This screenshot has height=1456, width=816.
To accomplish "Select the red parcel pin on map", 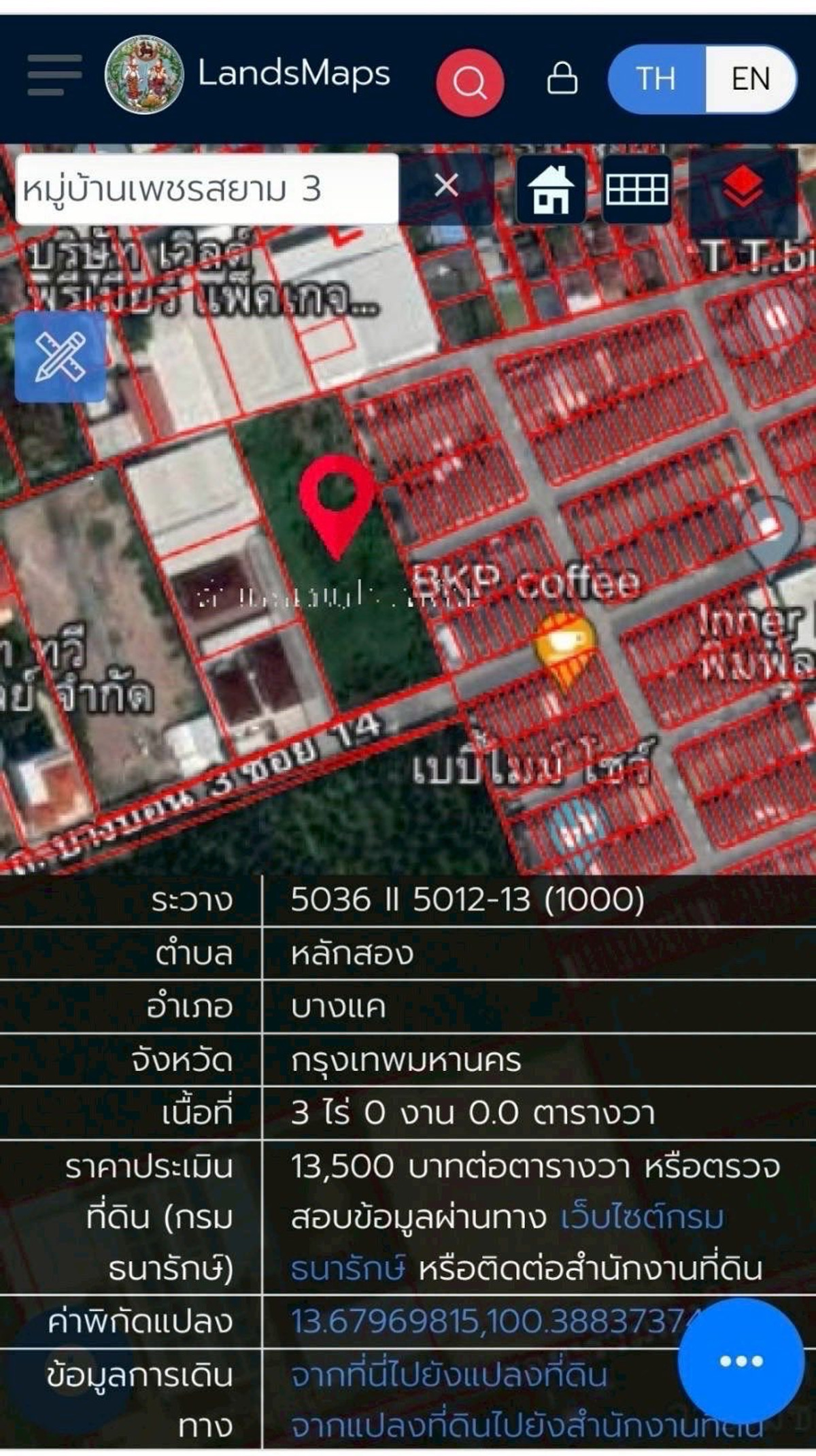I will 337,503.
